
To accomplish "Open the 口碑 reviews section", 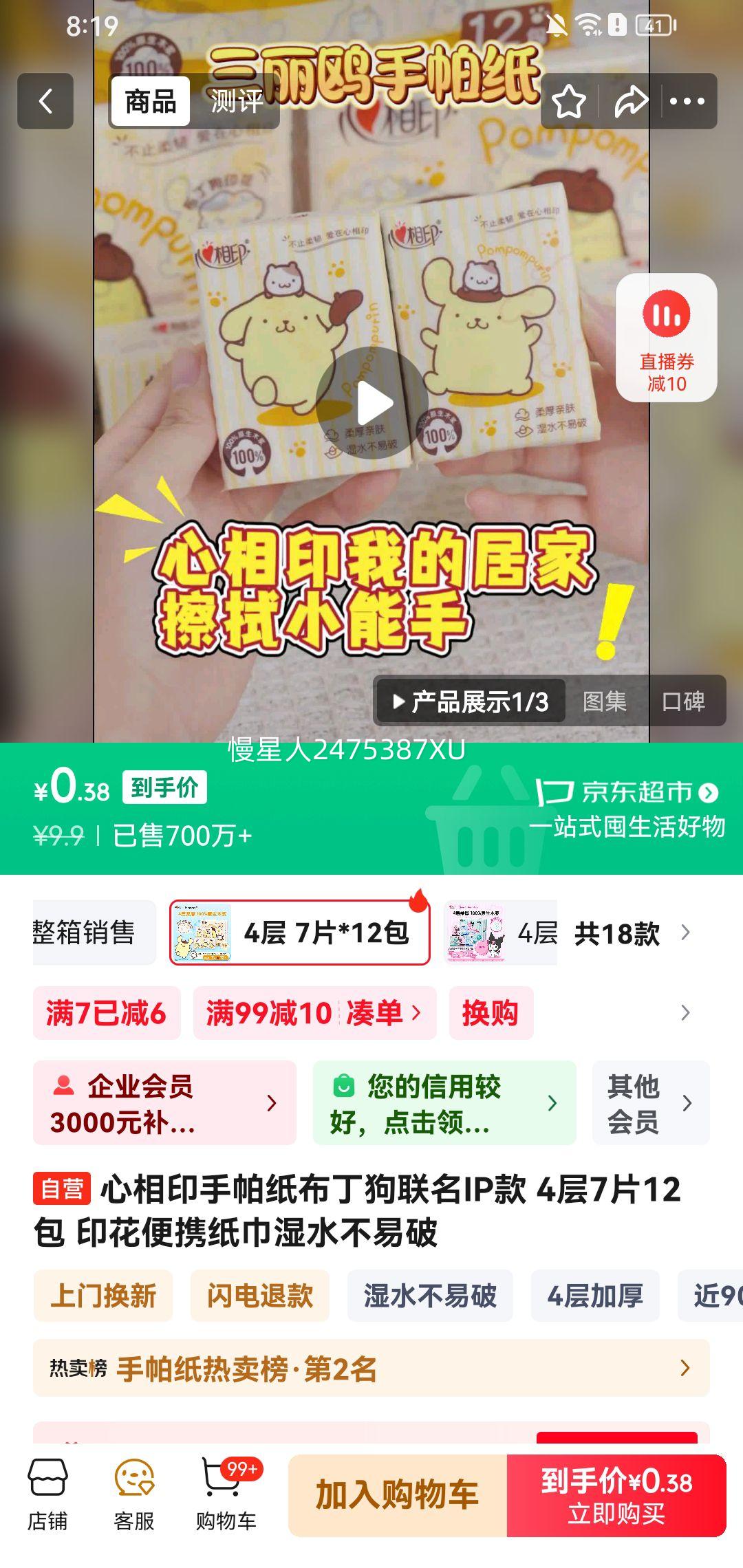I will tap(682, 701).
